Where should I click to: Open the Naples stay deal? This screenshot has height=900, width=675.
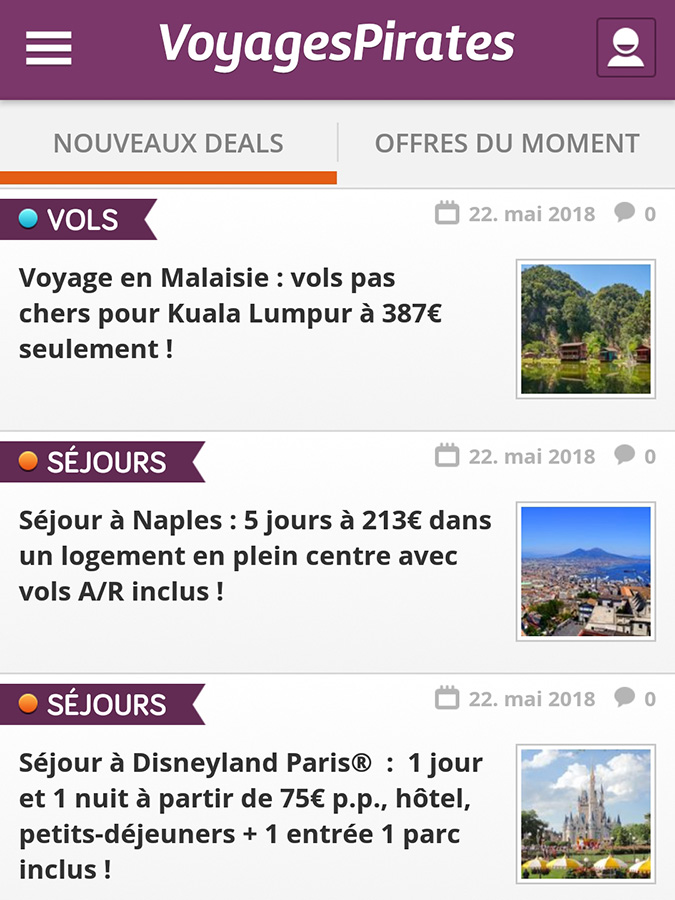click(x=255, y=556)
